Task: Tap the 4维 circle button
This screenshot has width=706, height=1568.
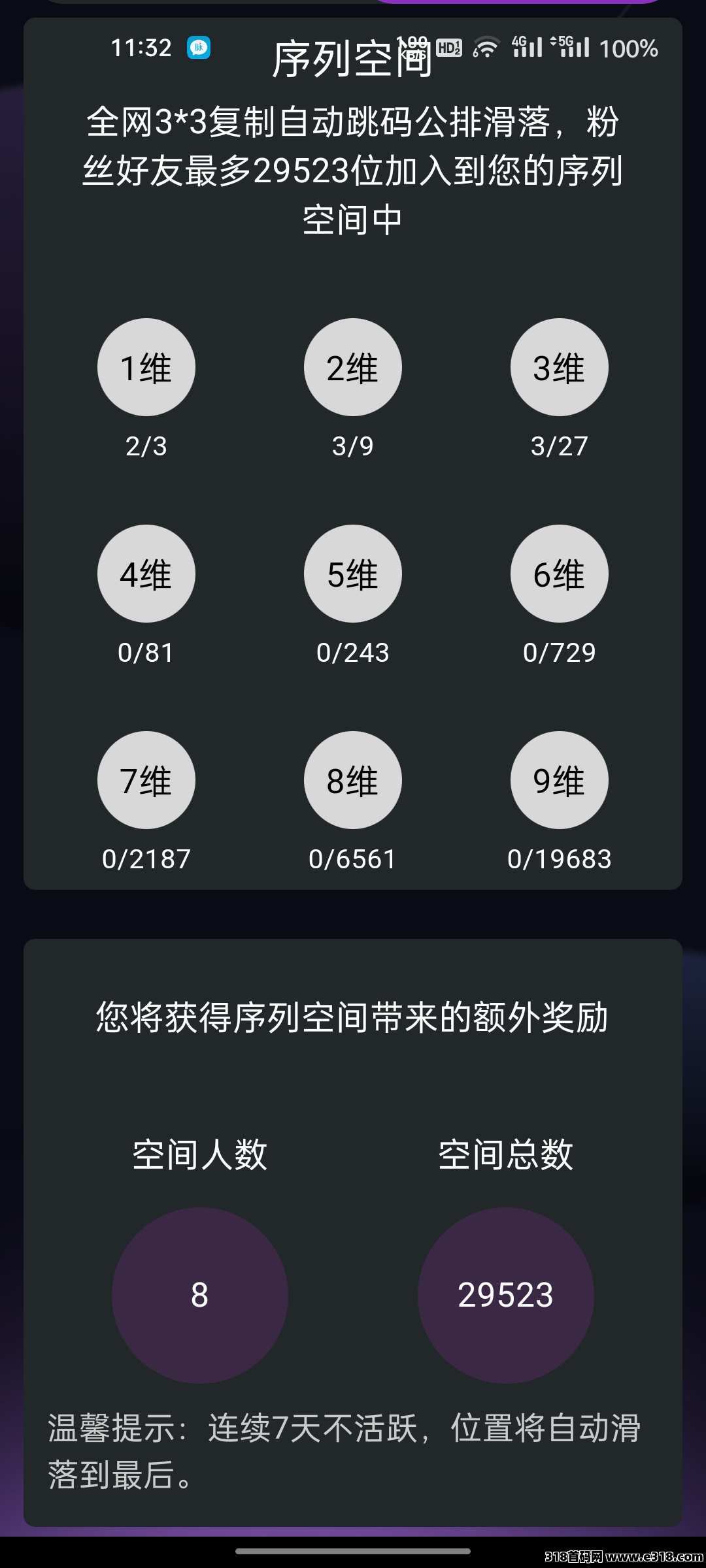Action: [x=146, y=574]
